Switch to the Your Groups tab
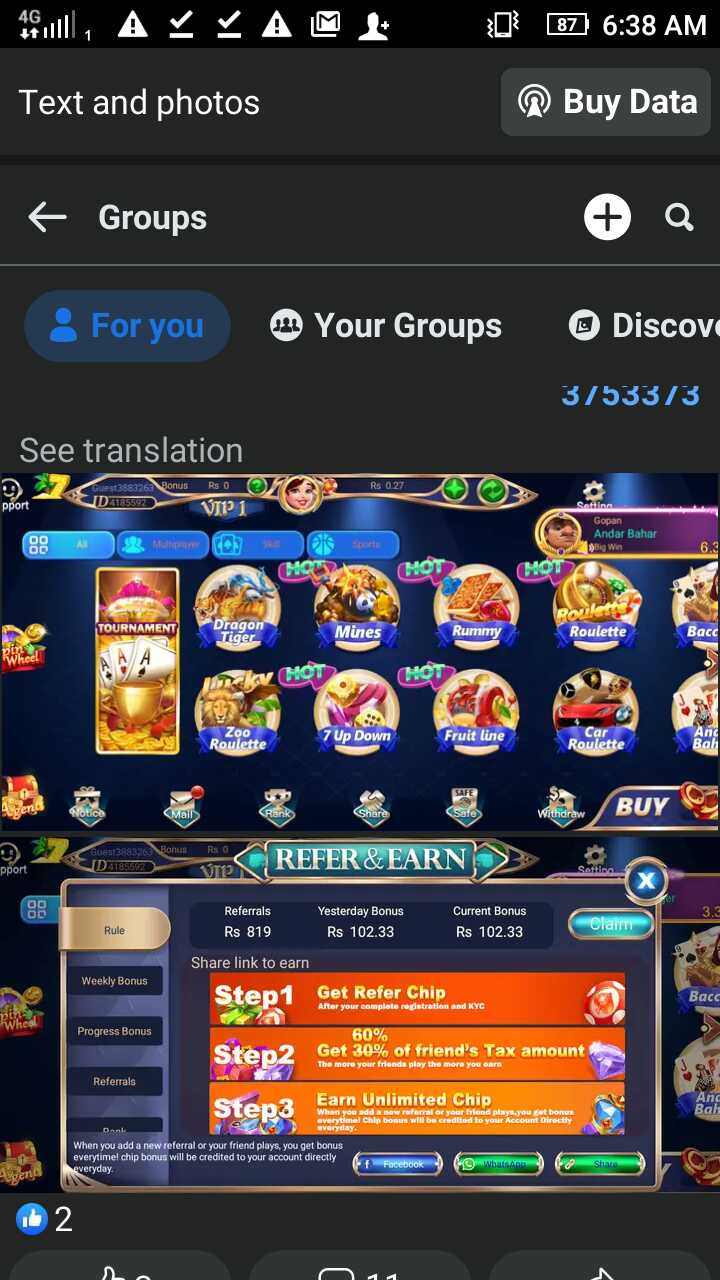The height and width of the screenshot is (1280, 720). point(386,326)
